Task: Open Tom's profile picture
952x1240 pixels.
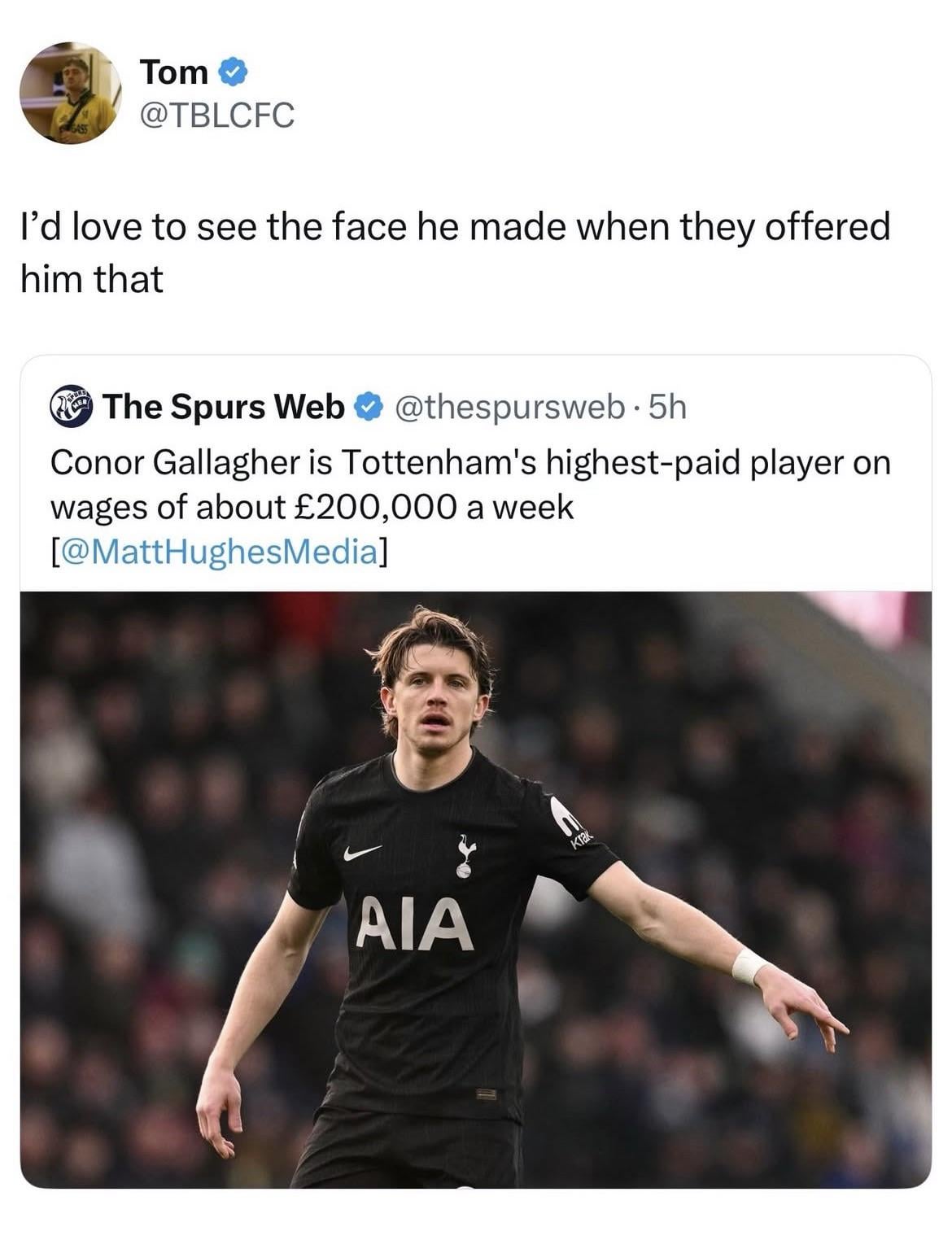Action: click(70, 93)
